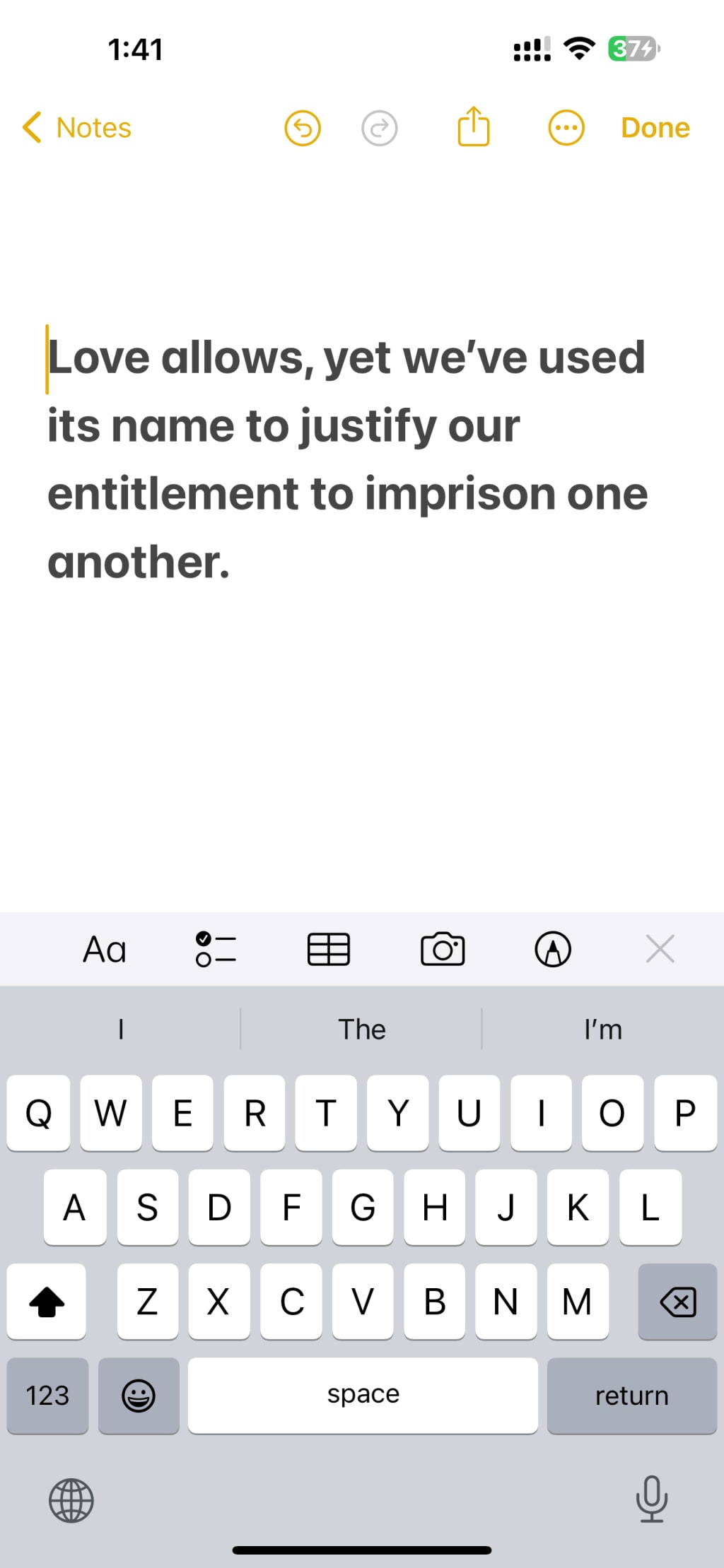Insert the suggestion "I'm"
This screenshot has width=724, height=1568.
(602, 1030)
